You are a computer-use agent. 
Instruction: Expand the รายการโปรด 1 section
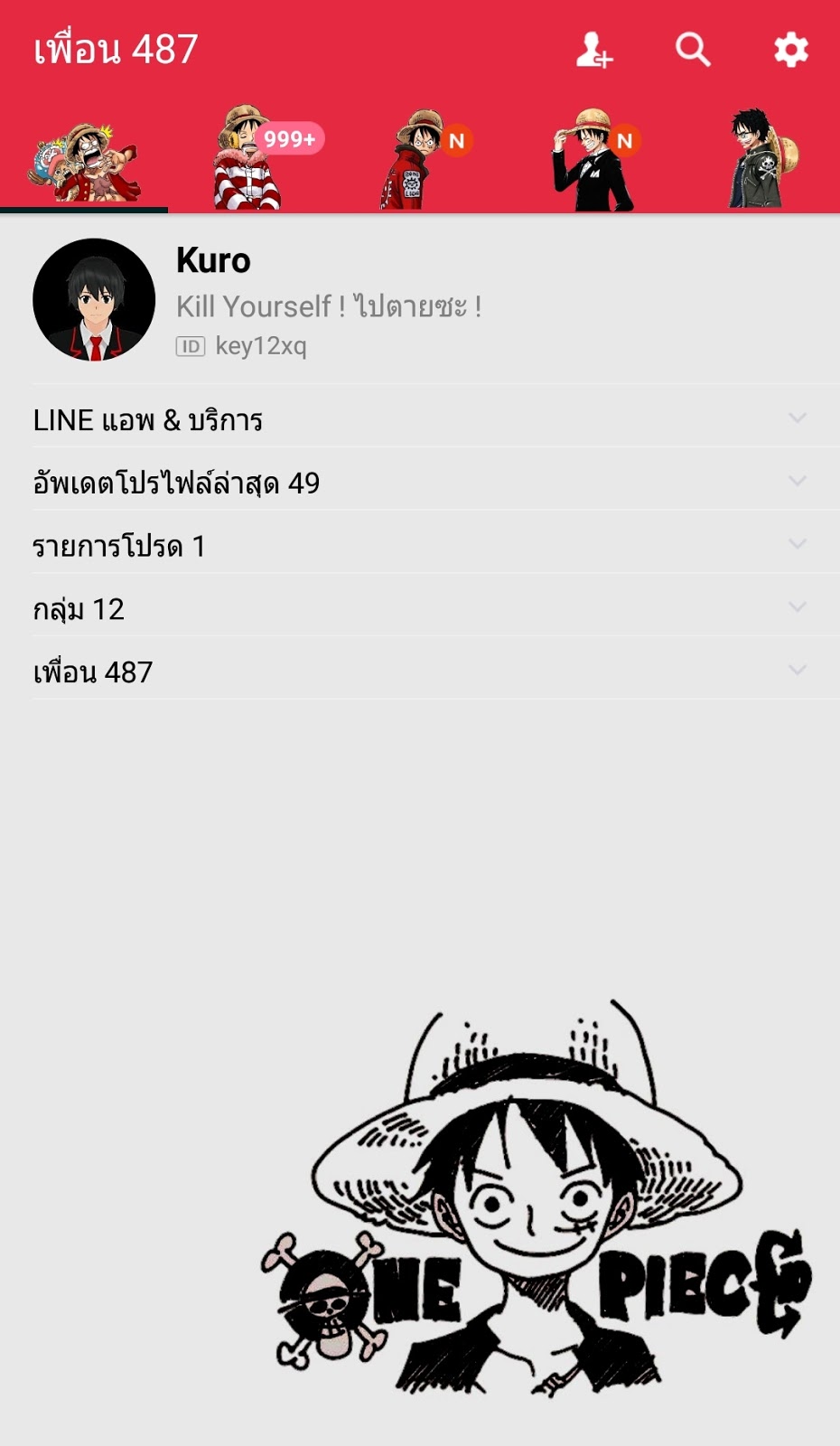point(420,546)
